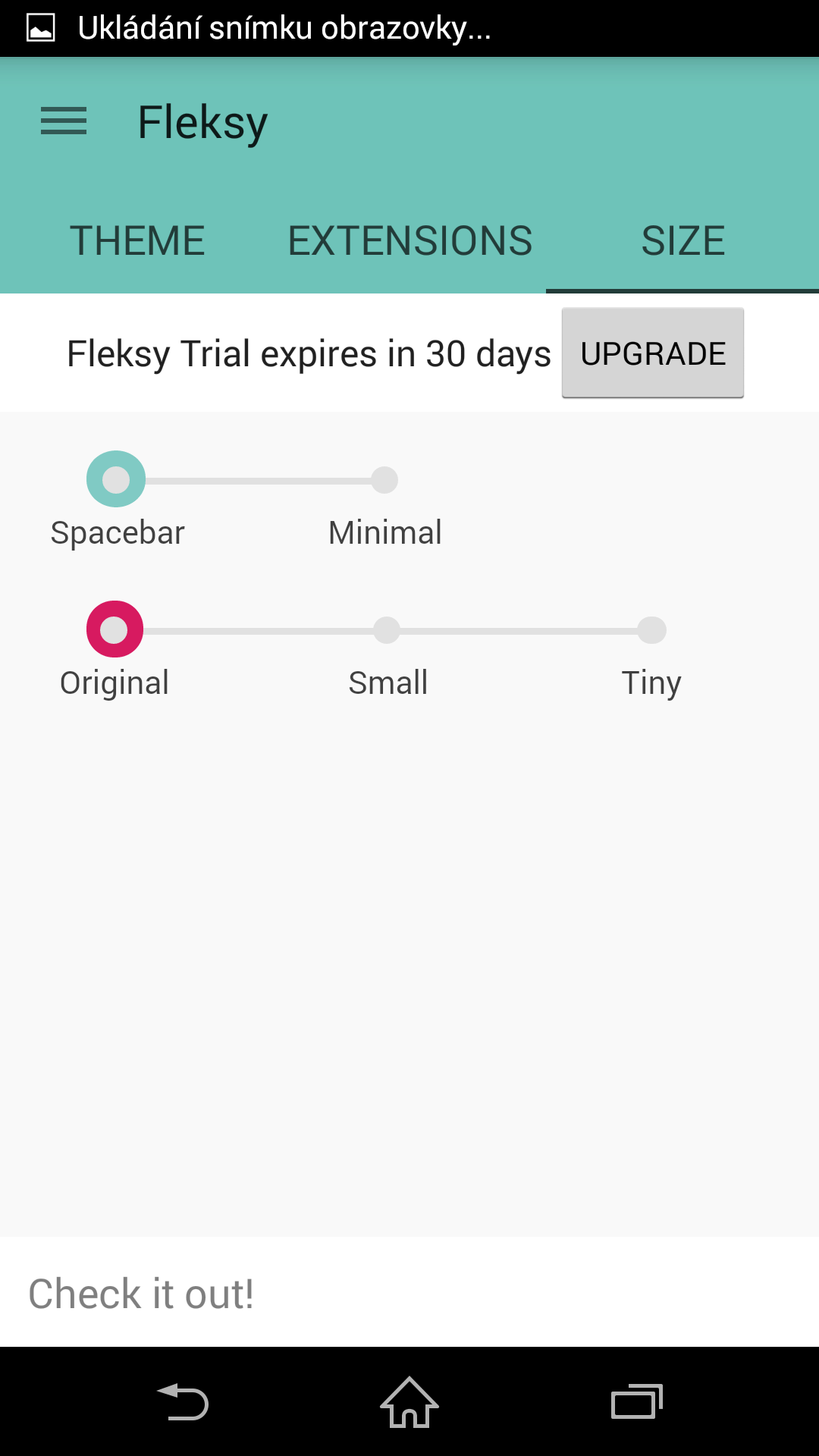Focus the 'Check it out!' text field
The width and height of the screenshot is (819, 1456).
click(409, 1293)
